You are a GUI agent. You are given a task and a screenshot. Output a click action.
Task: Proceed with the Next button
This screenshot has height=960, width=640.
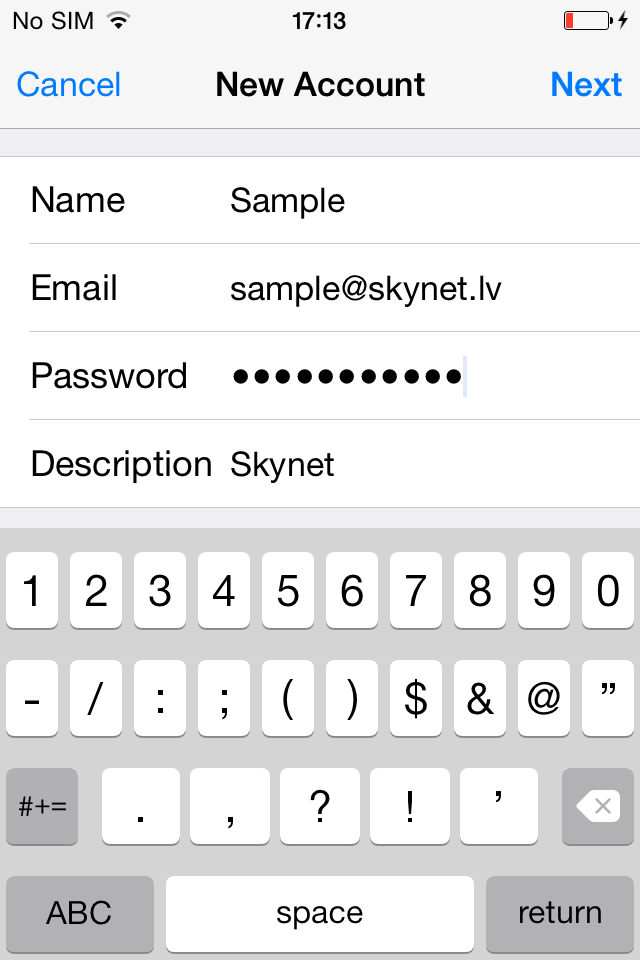586,85
